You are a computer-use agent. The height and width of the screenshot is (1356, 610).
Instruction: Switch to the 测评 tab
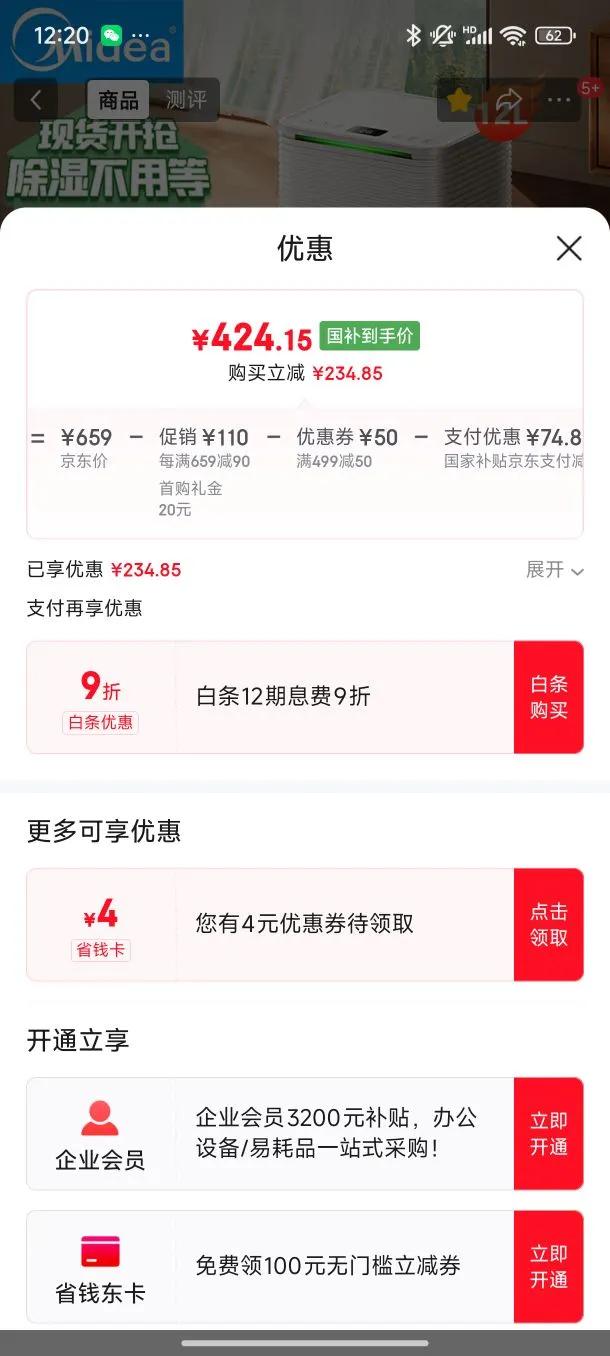(186, 100)
